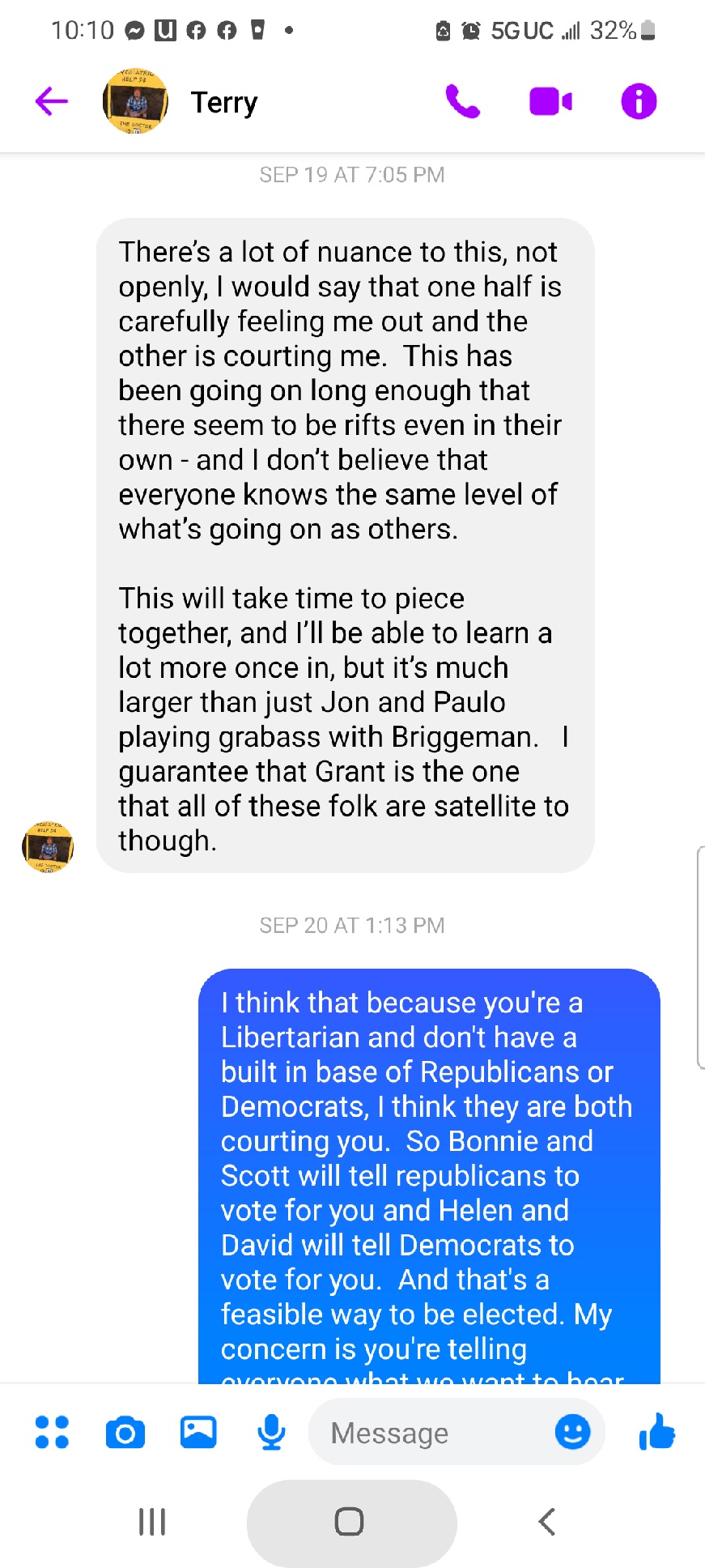Record a voice message
Screen dimensions: 705x1568
point(271,1432)
